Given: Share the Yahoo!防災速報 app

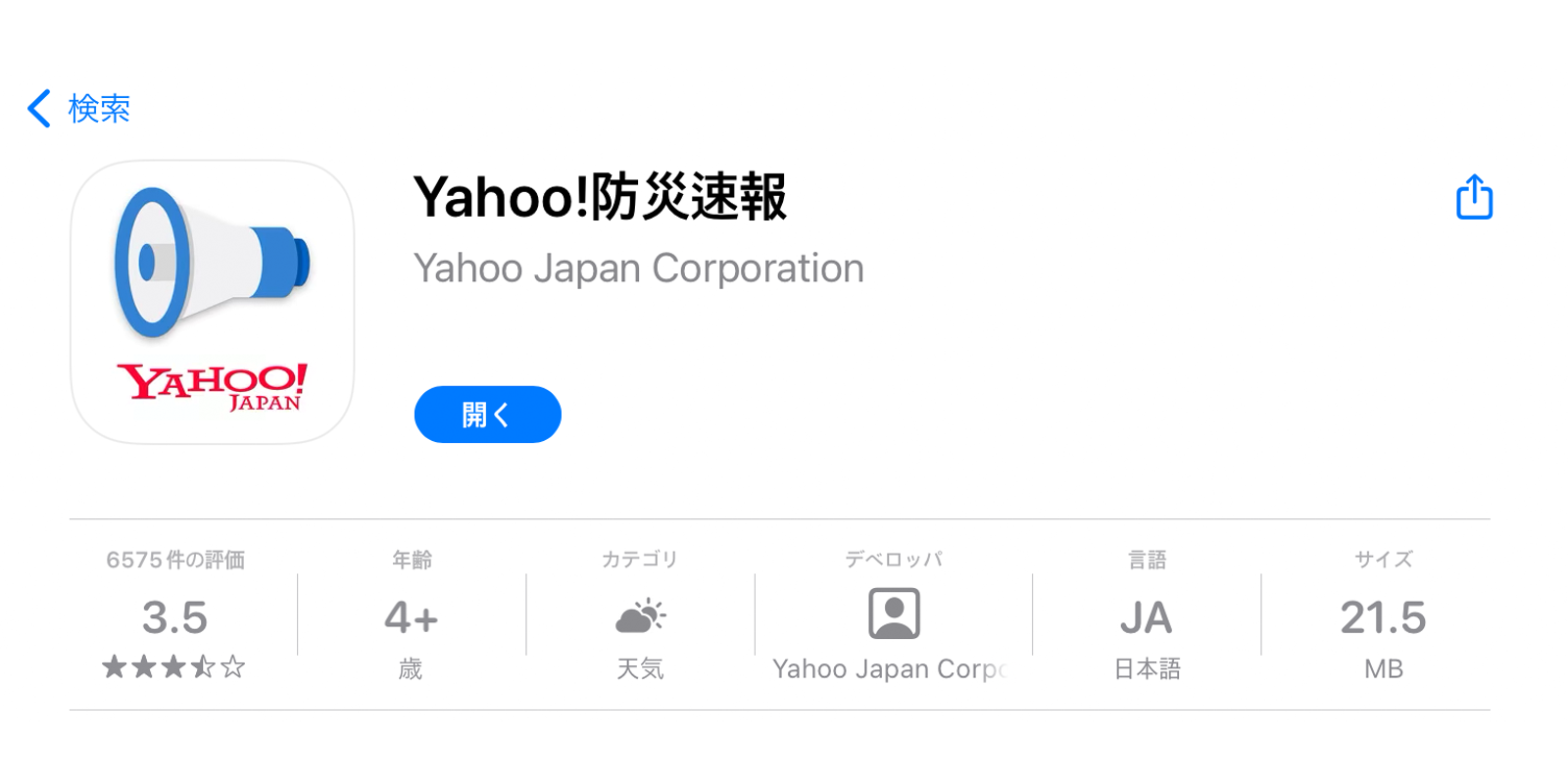Looking at the screenshot, I should (x=1473, y=197).
